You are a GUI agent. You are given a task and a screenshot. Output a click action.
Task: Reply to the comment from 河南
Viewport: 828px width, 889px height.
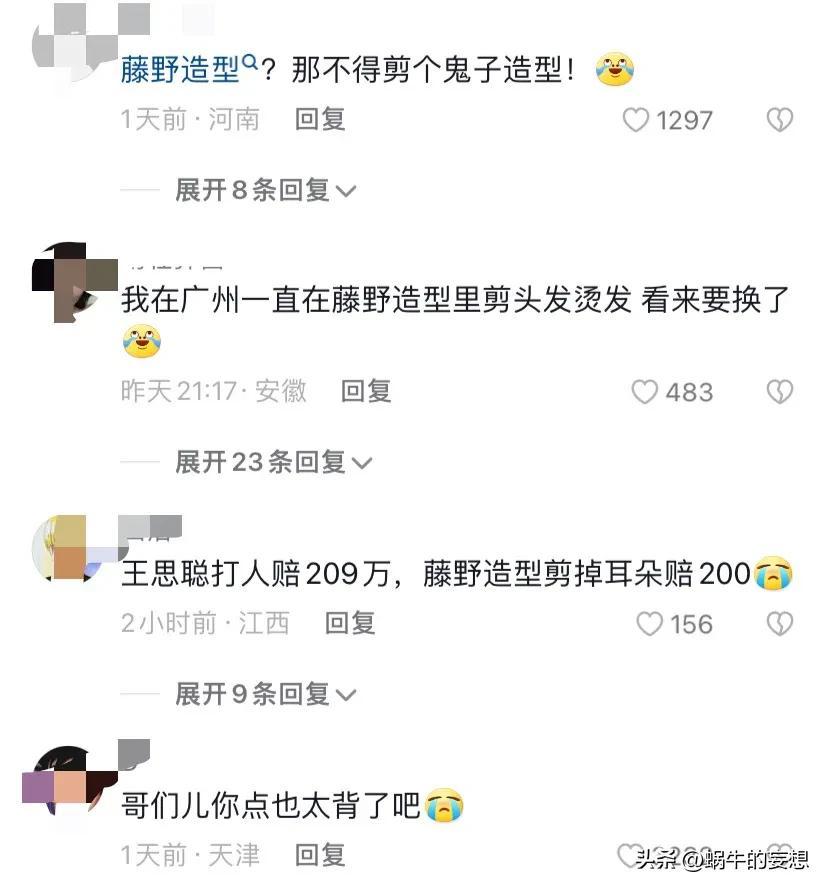[320, 120]
